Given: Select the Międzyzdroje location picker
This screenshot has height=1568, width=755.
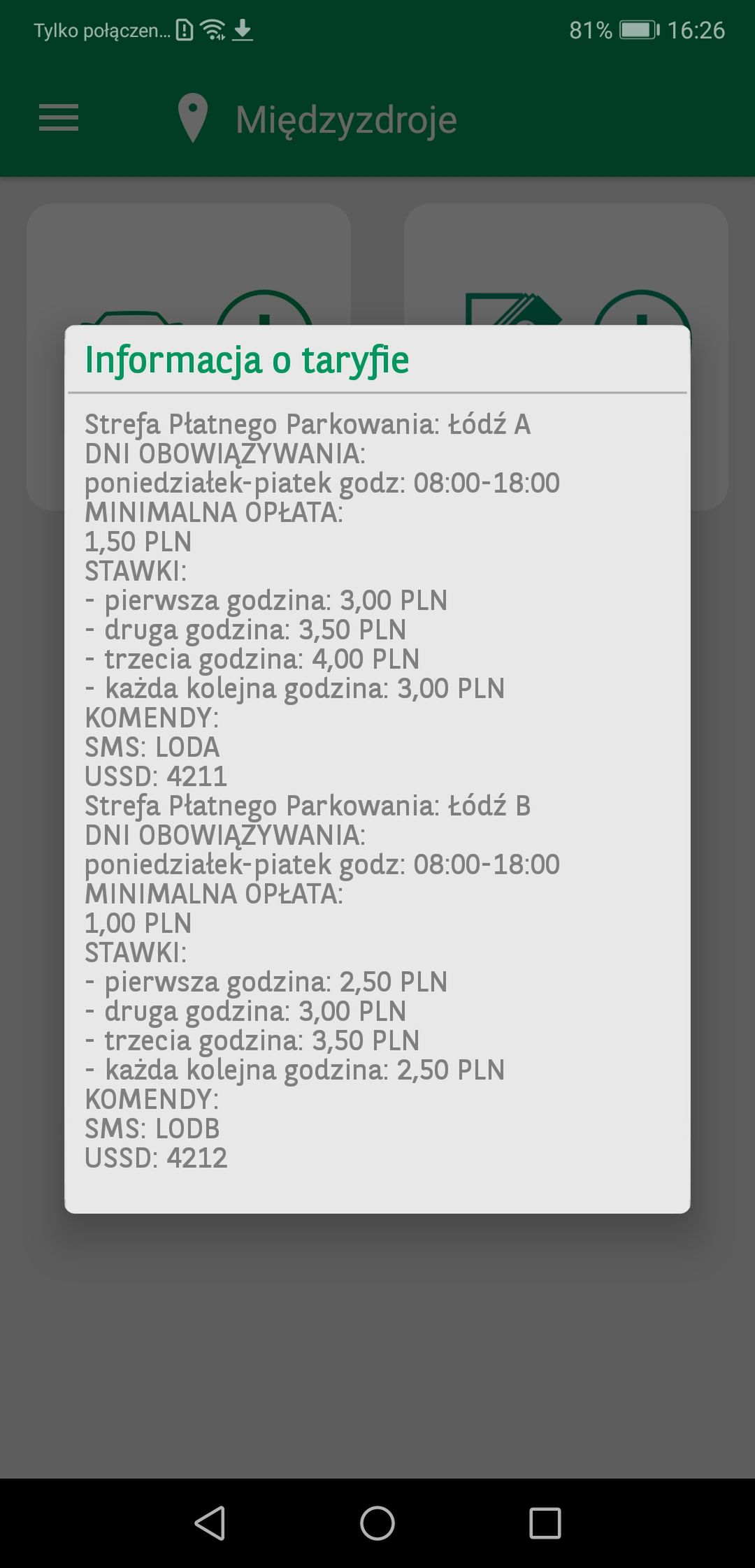Looking at the screenshot, I should pyautogui.click(x=318, y=119).
